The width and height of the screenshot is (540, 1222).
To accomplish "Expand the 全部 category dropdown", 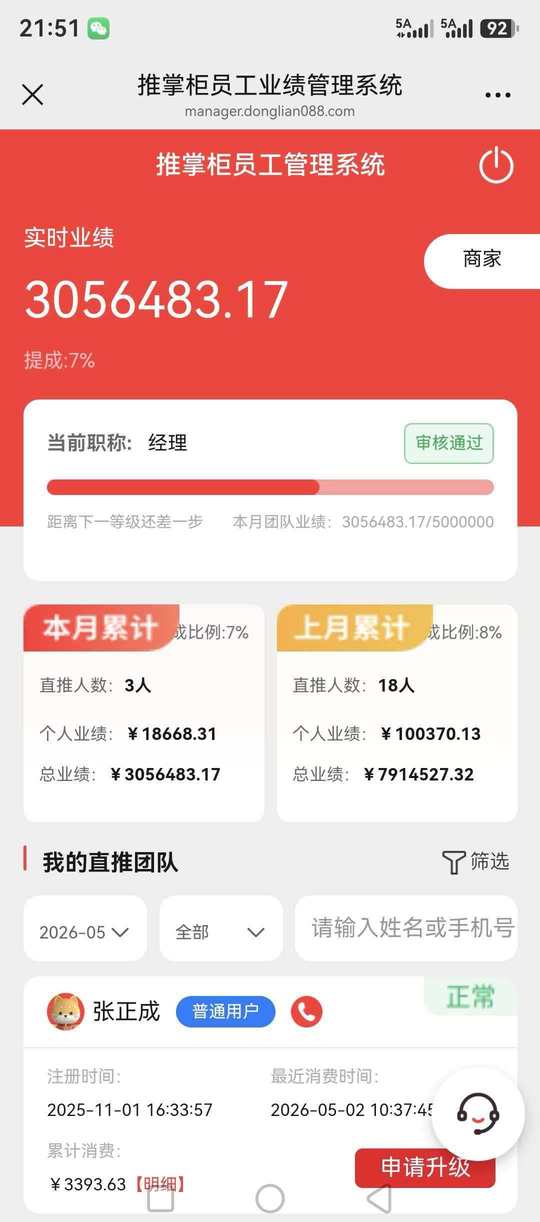I will [x=220, y=929].
